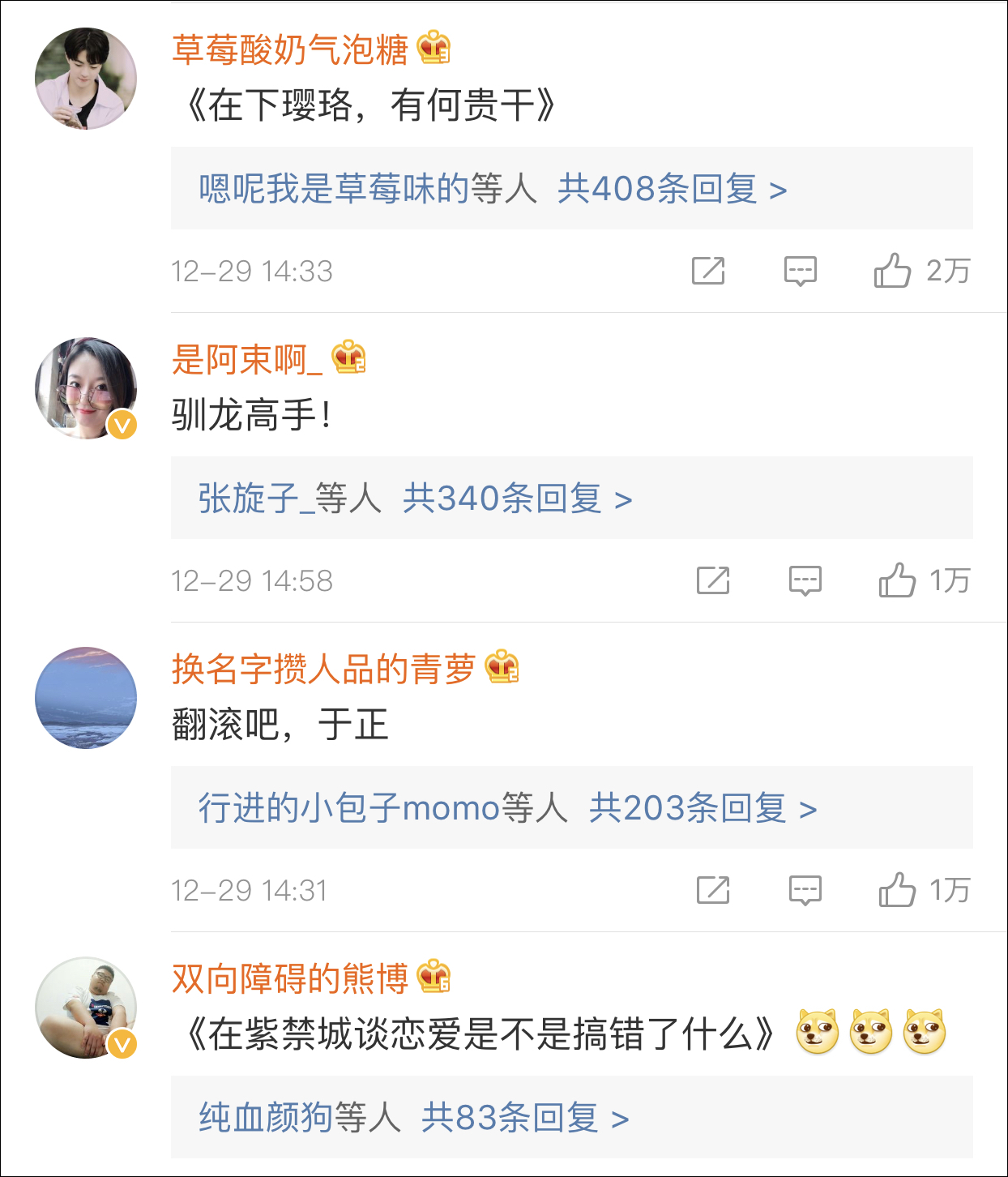Reply to the 翻滚吧，于正 comment
Screen dimensions: 1008x1177
pos(805,890)
